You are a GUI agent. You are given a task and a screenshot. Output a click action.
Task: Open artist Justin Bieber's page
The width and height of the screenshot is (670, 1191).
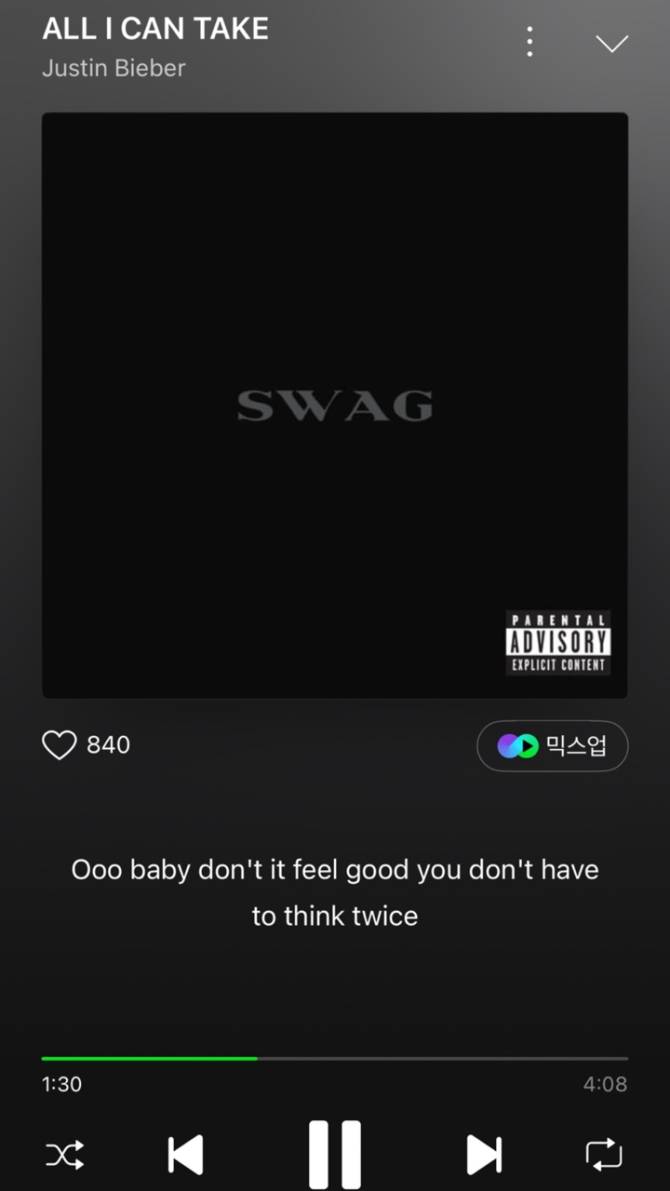[113, 68]
